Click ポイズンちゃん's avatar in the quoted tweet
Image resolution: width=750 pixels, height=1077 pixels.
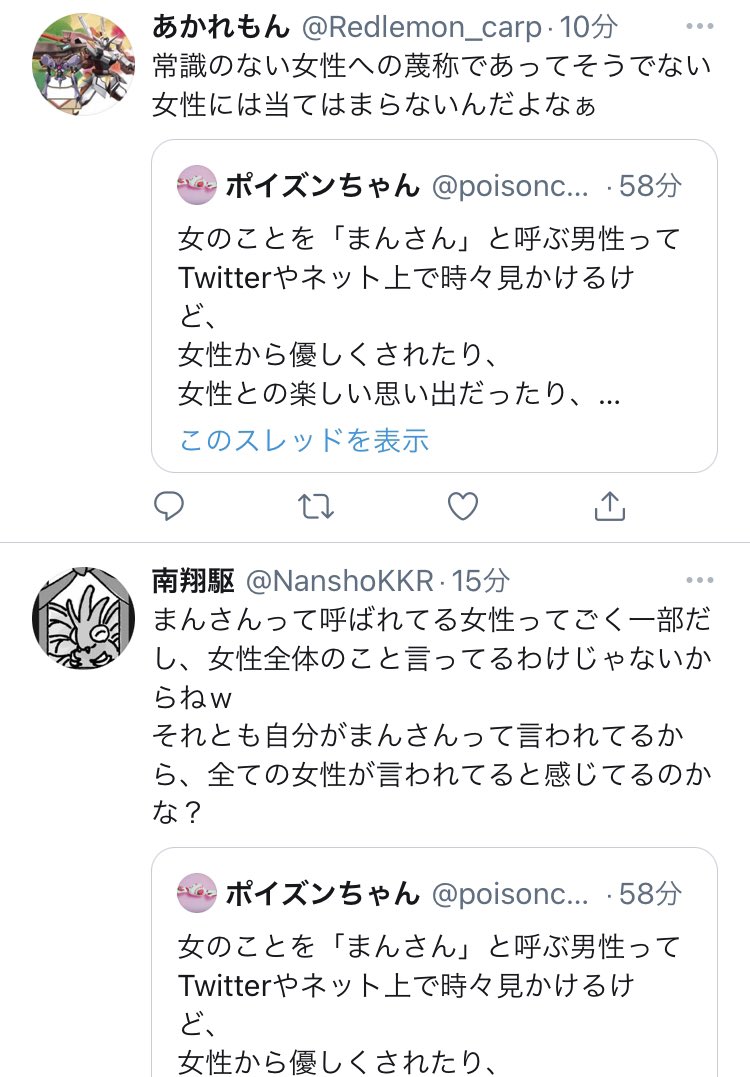[197, 185]
